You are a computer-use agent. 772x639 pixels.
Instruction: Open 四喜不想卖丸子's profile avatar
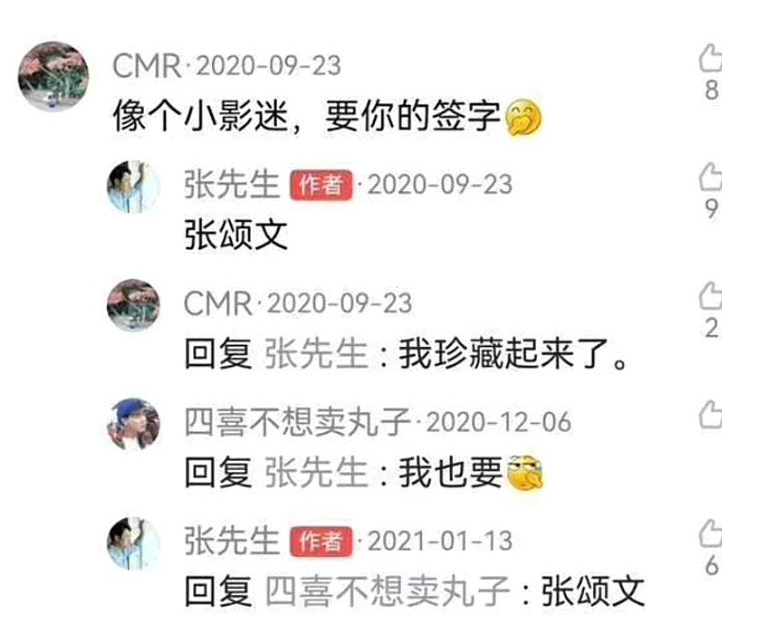pyautogui.click(x=134, y=423)
